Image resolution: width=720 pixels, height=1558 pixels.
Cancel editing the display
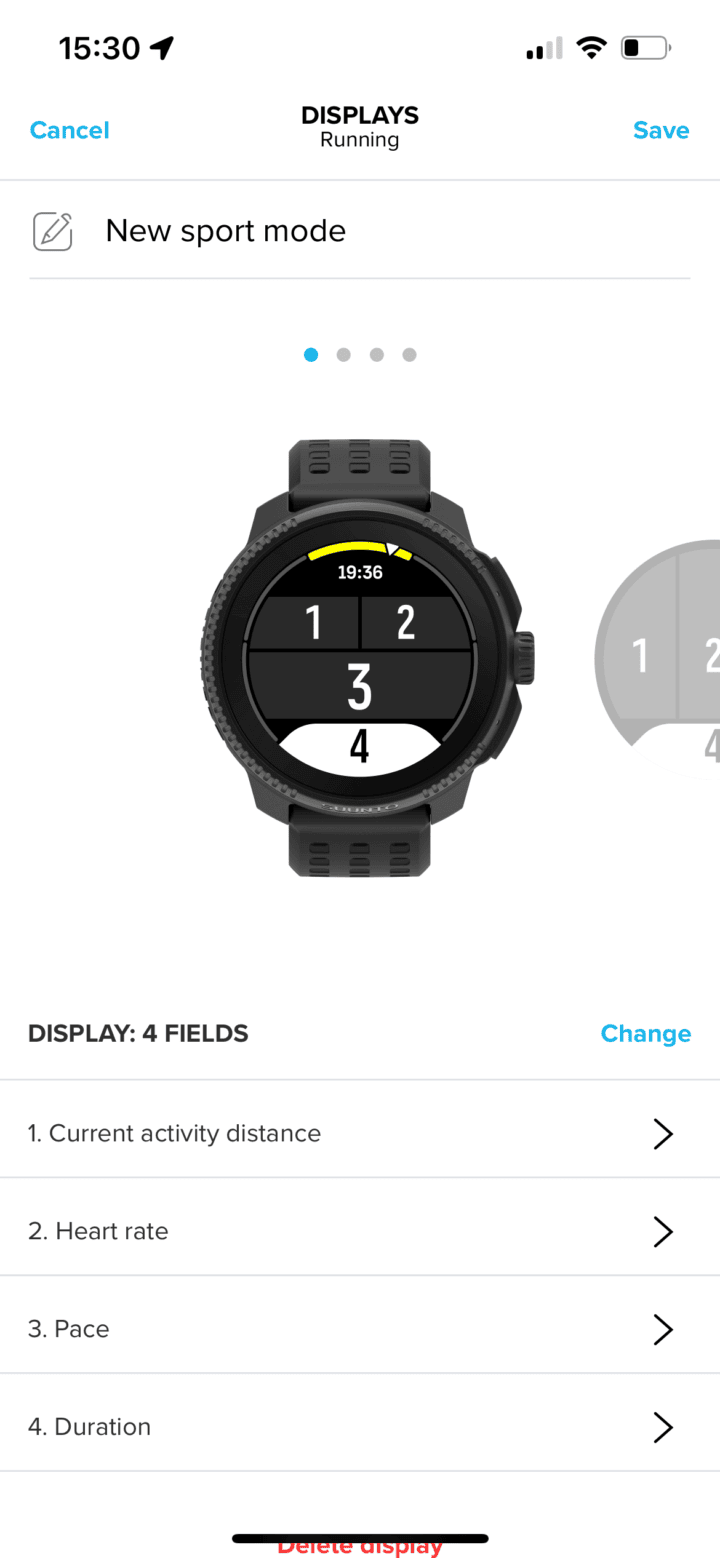pyautogui.click(x=69, y=130)
